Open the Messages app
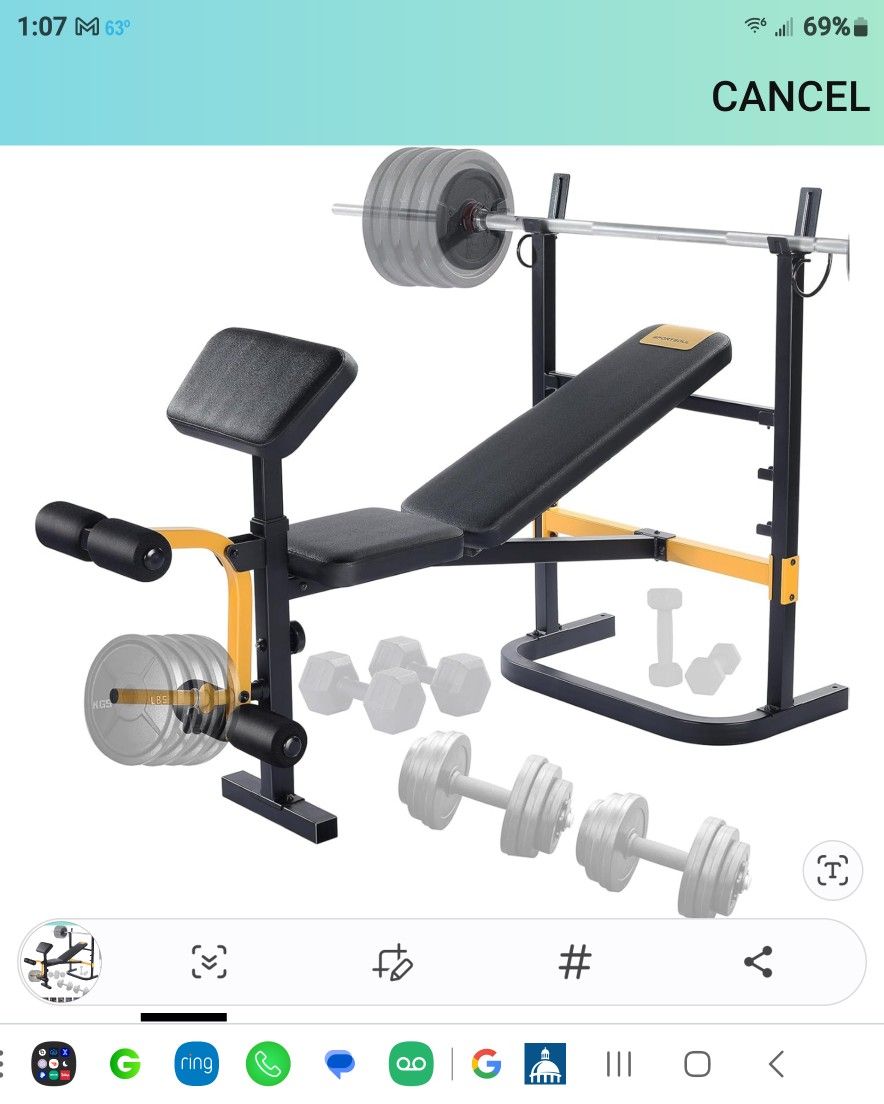Image resolution: width=884 pixels, height=1104 pixels. point(340,1063)
